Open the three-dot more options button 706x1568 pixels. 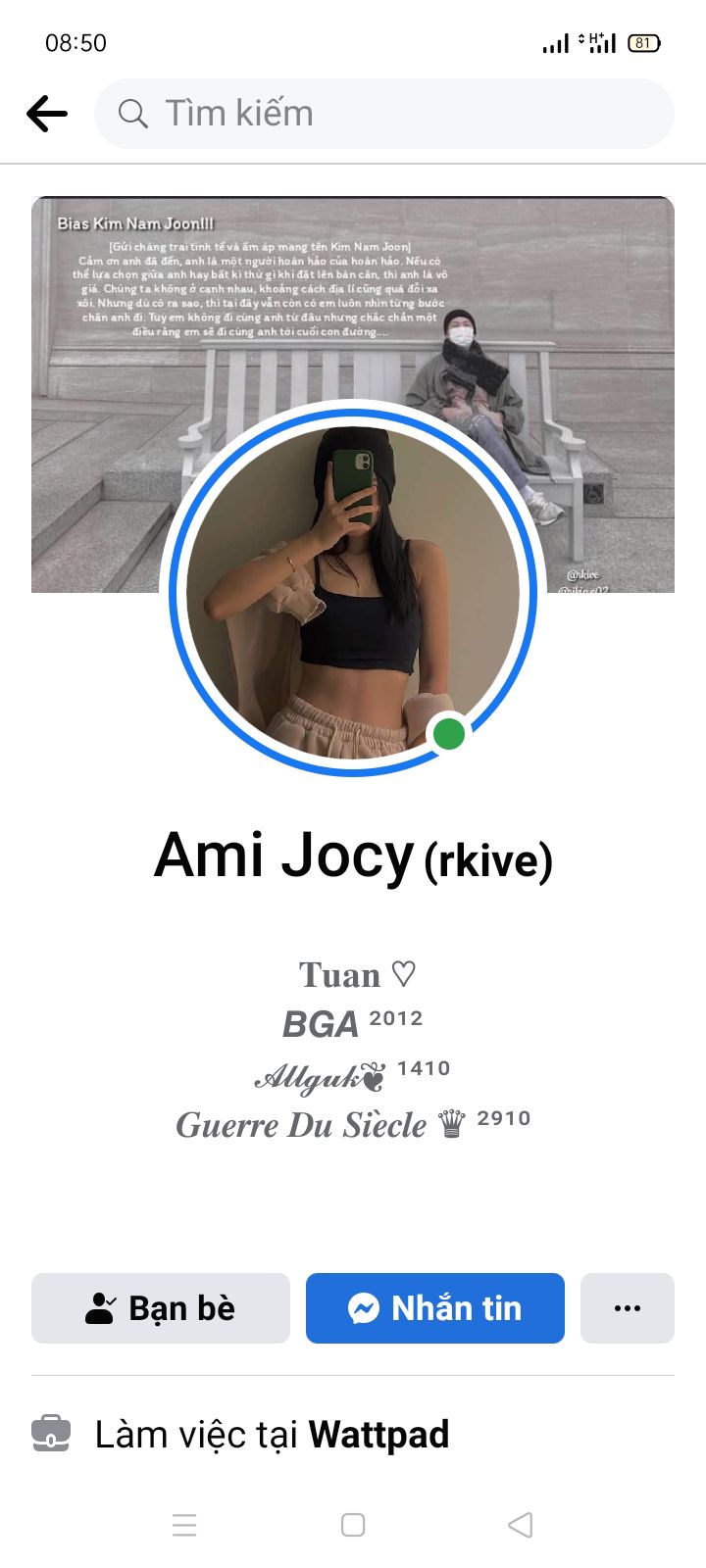(627, 1308)
